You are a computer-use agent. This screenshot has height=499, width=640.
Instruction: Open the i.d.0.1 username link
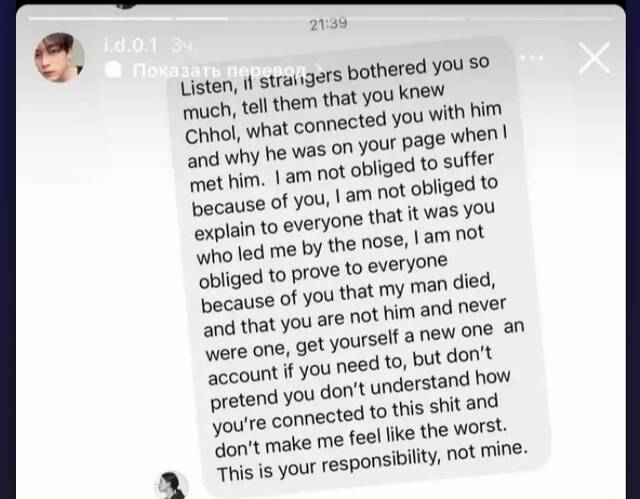[x=132, y=46]
